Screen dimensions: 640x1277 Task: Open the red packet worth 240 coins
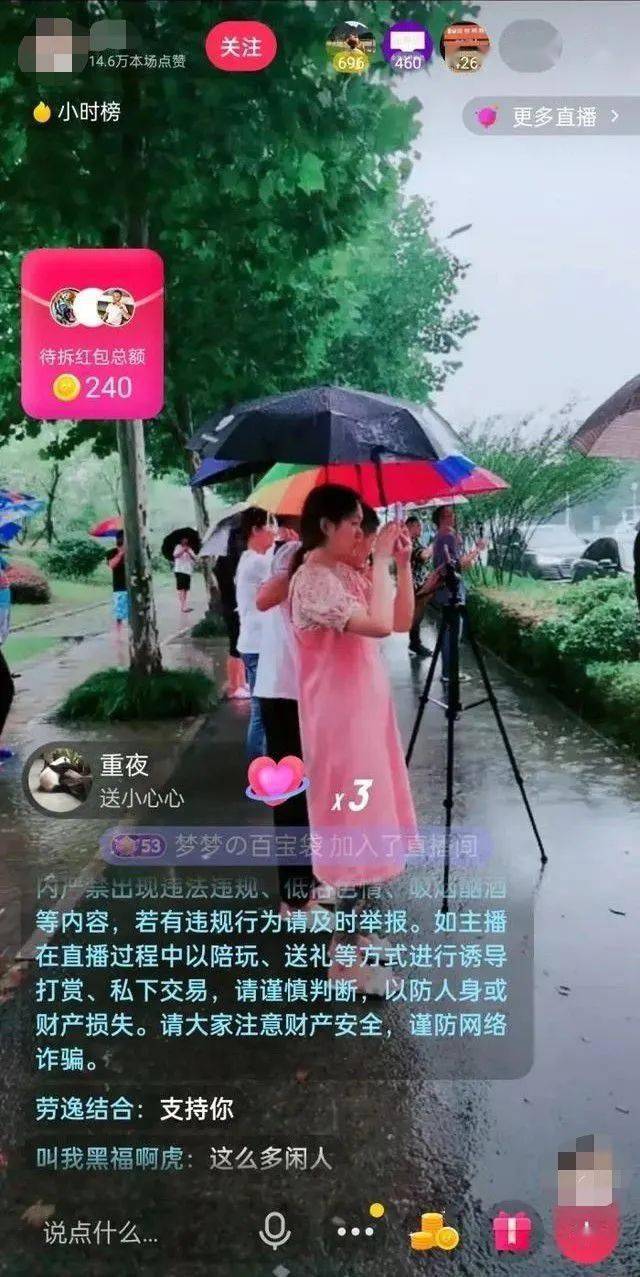click(x=92, y=334)
